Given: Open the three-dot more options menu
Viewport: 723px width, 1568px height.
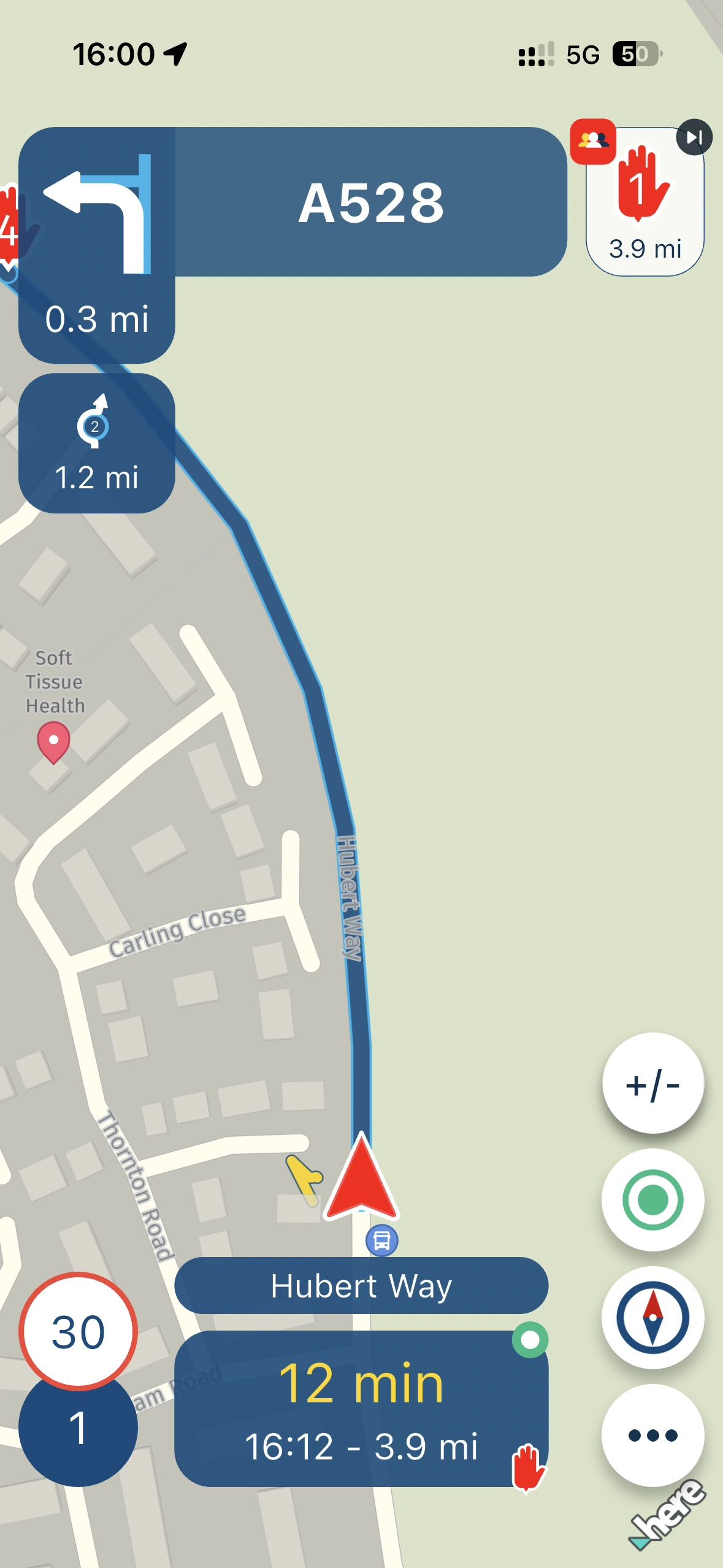Looking at the screenshot, I should click(x=652, y=1435).
